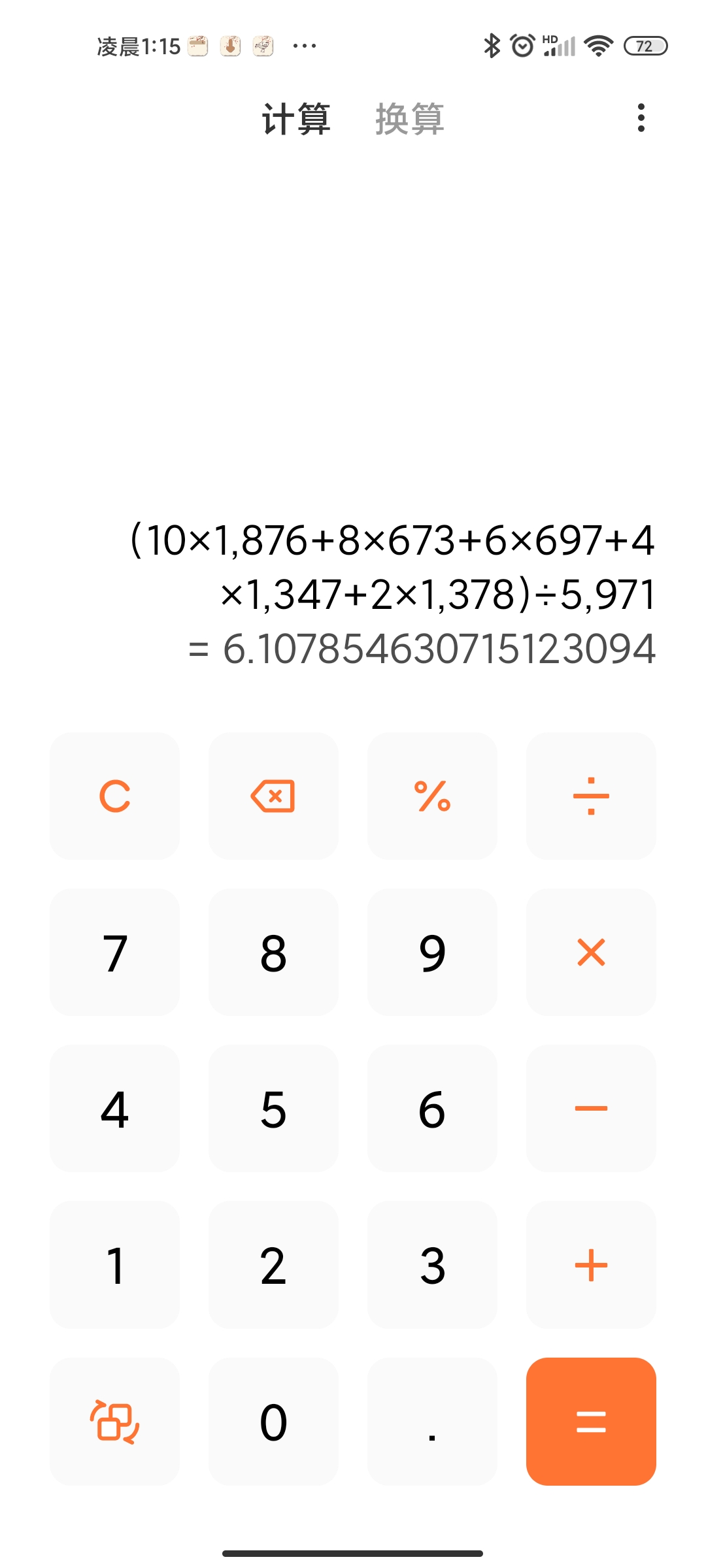Tap the percent key
The image size is (706, 1568).
click(x=432, y=796)
